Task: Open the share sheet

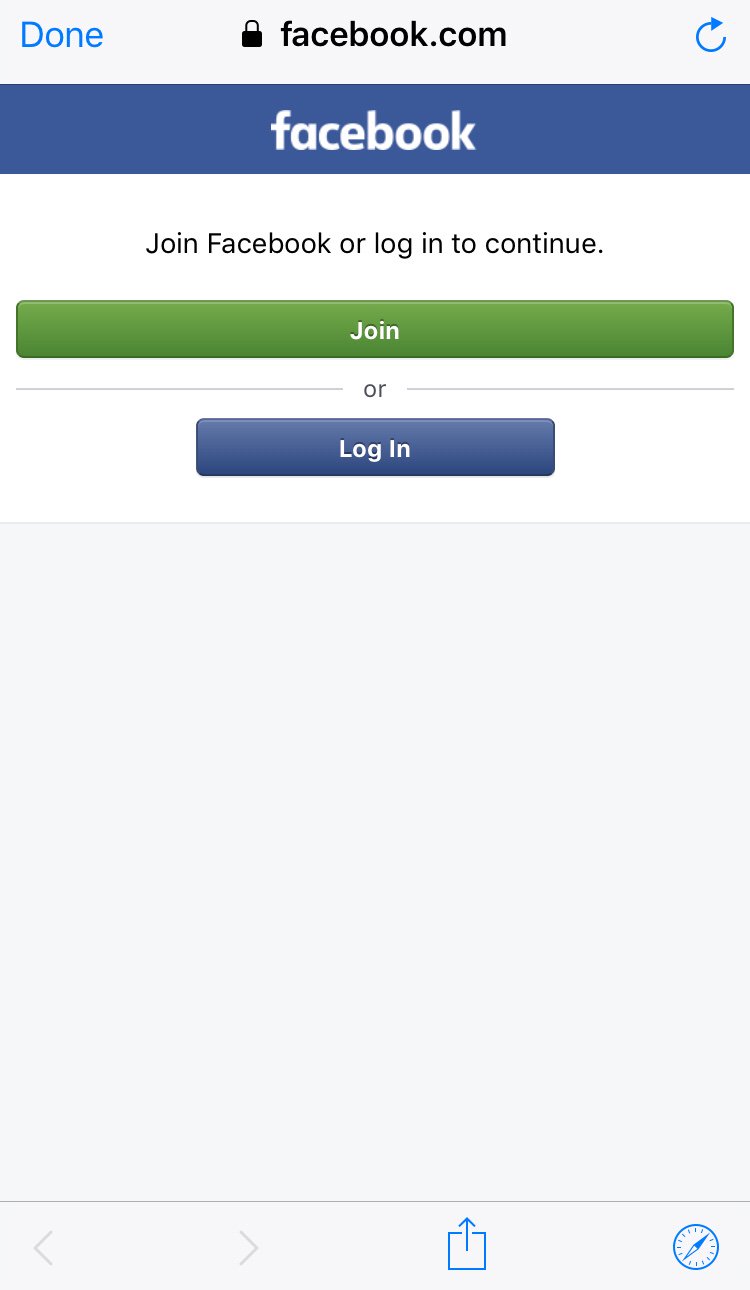Action: (467, 1244)
